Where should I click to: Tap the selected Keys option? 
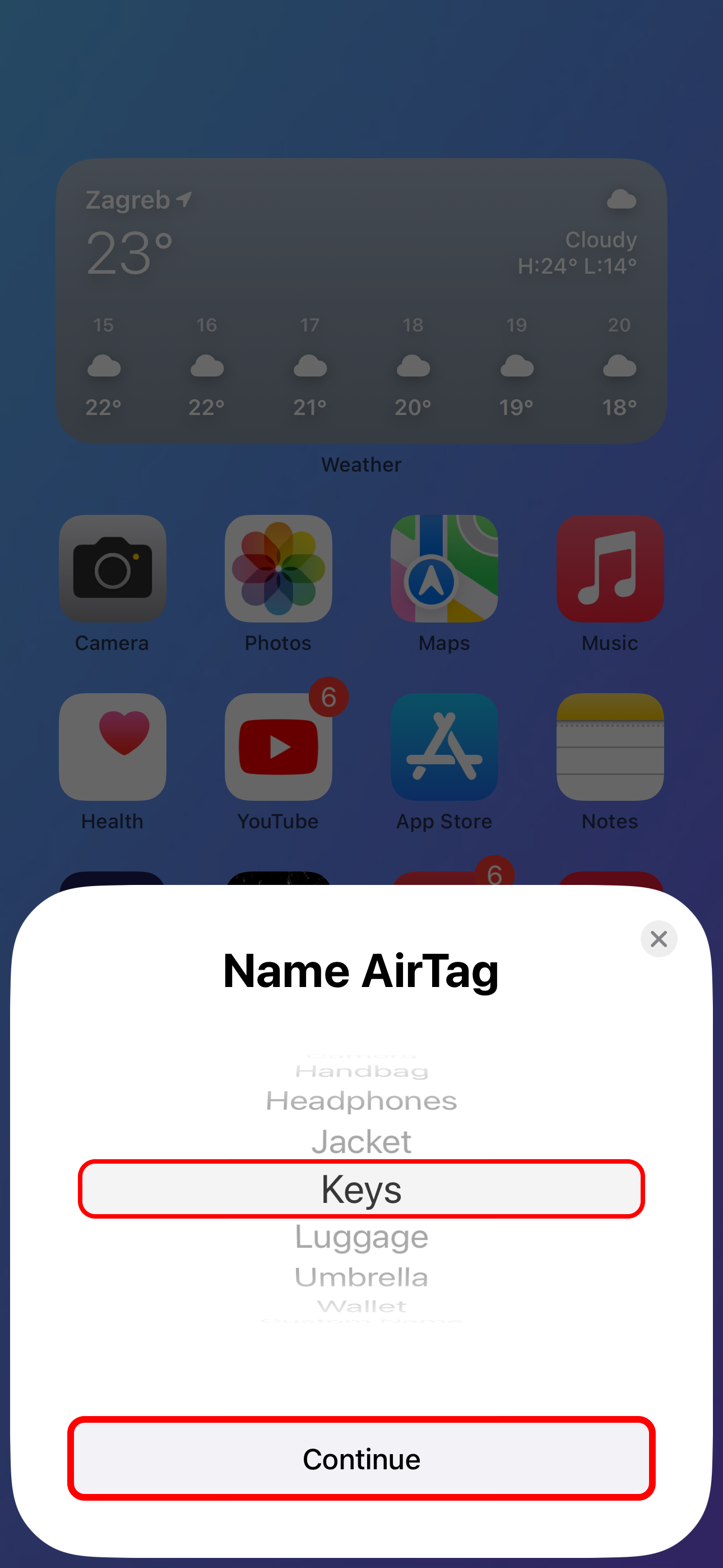click(x=361, y=1189)
